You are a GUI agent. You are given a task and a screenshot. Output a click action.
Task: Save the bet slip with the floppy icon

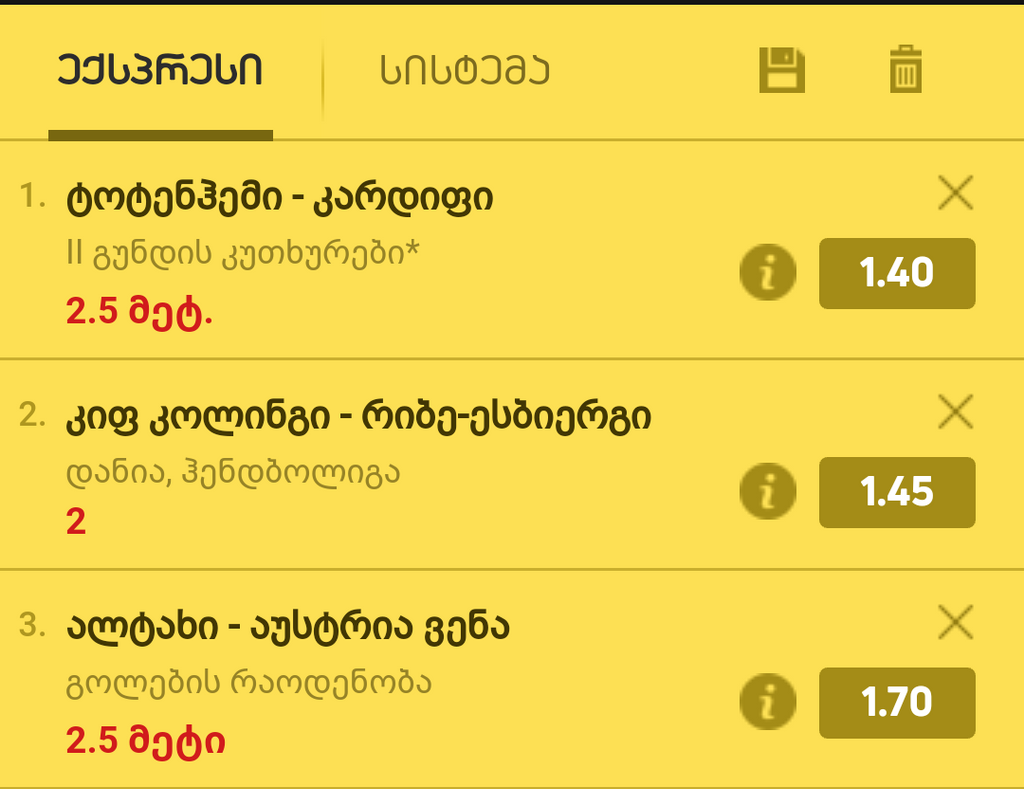click(x=781, y=71)
